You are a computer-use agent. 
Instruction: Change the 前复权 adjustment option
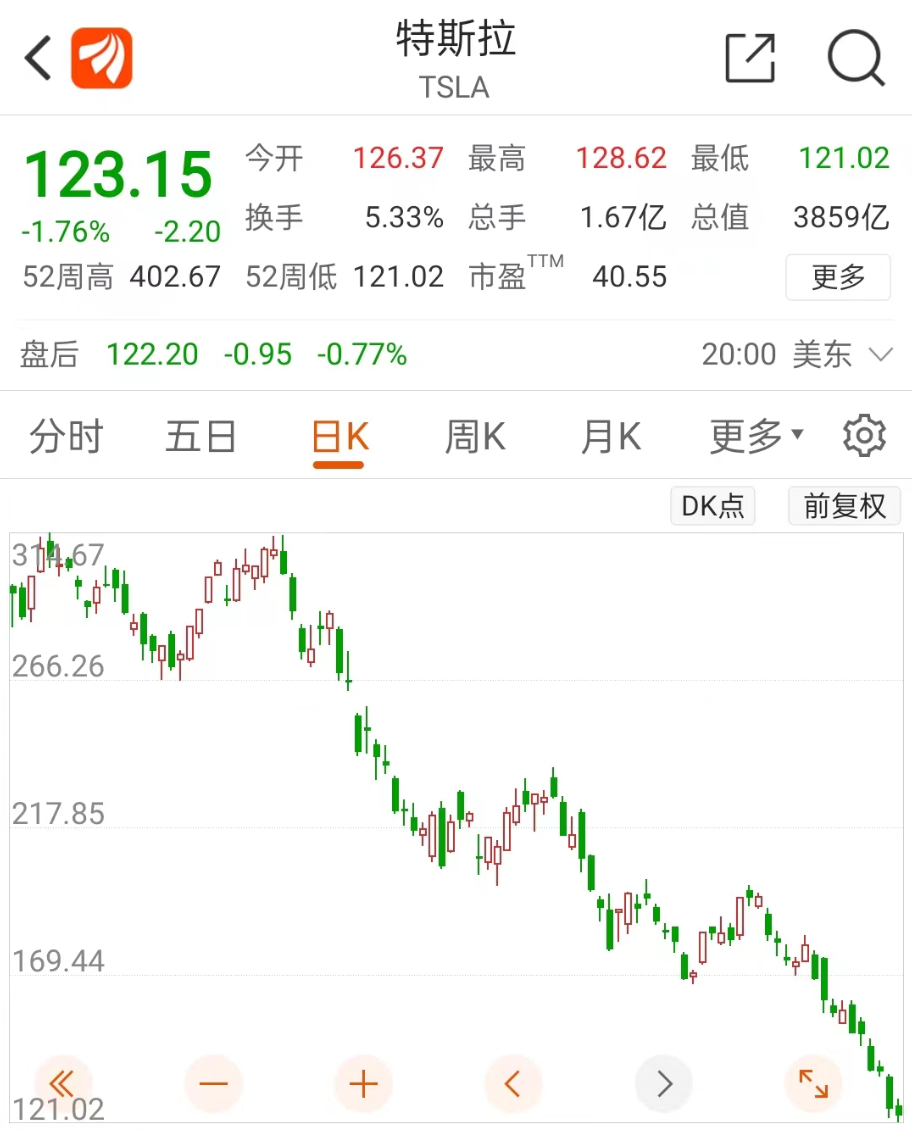[844, 506]
